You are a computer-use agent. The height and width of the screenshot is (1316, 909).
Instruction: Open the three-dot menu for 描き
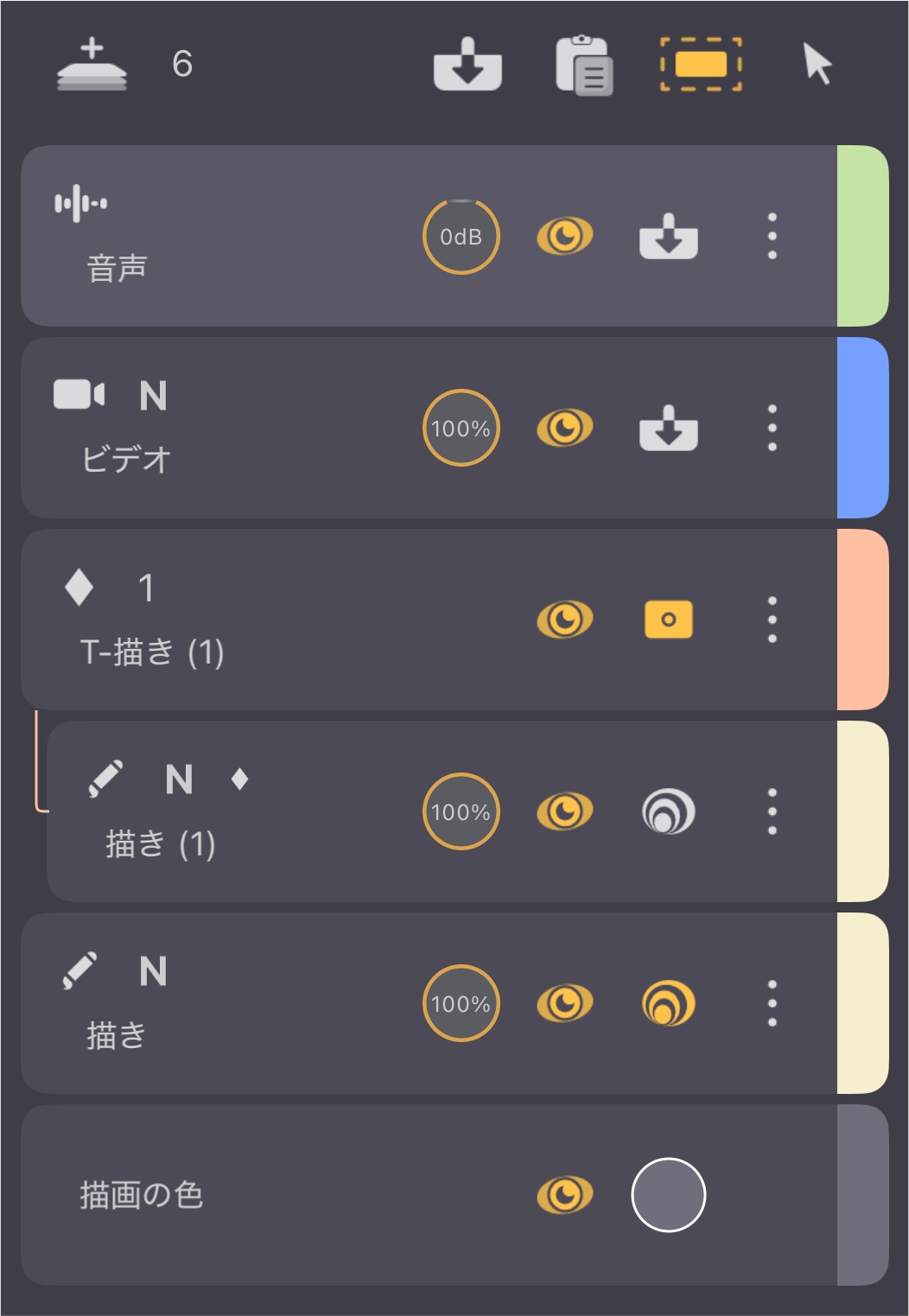coord(772,1003)
